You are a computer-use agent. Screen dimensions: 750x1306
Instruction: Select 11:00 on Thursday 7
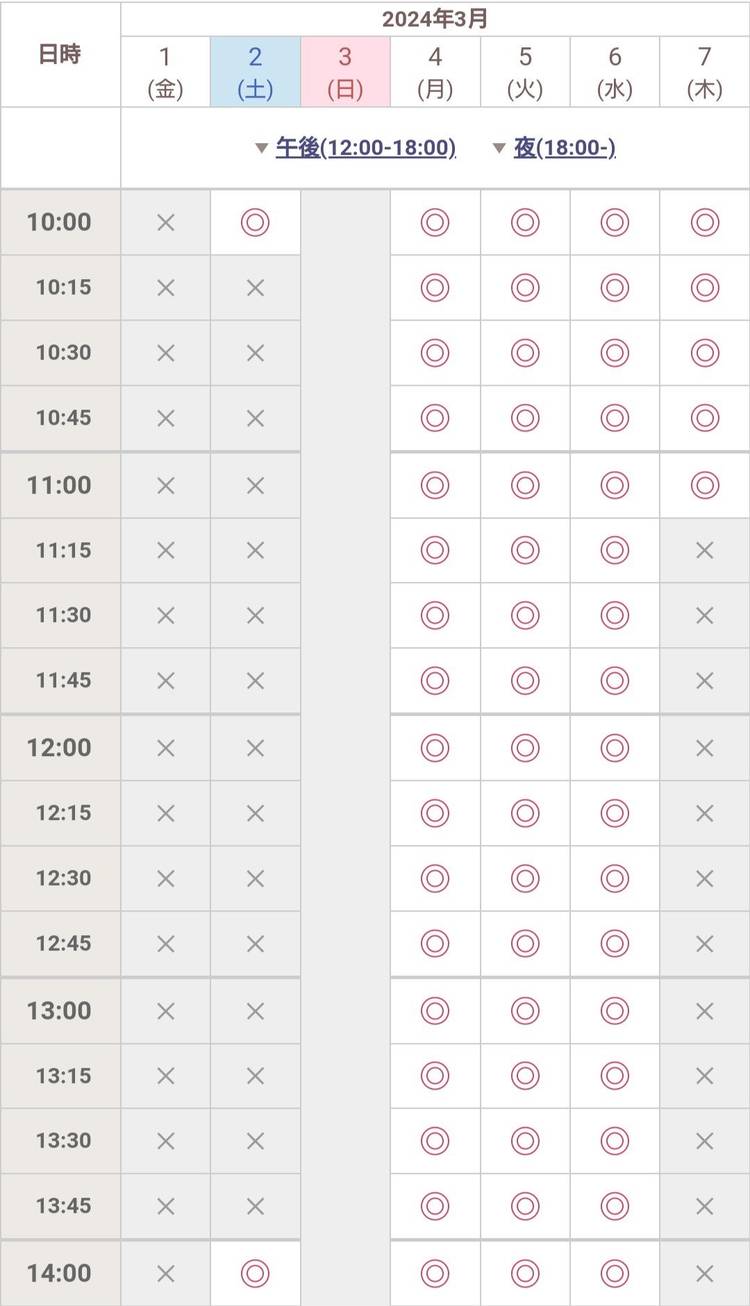click(x=705, y=485)
